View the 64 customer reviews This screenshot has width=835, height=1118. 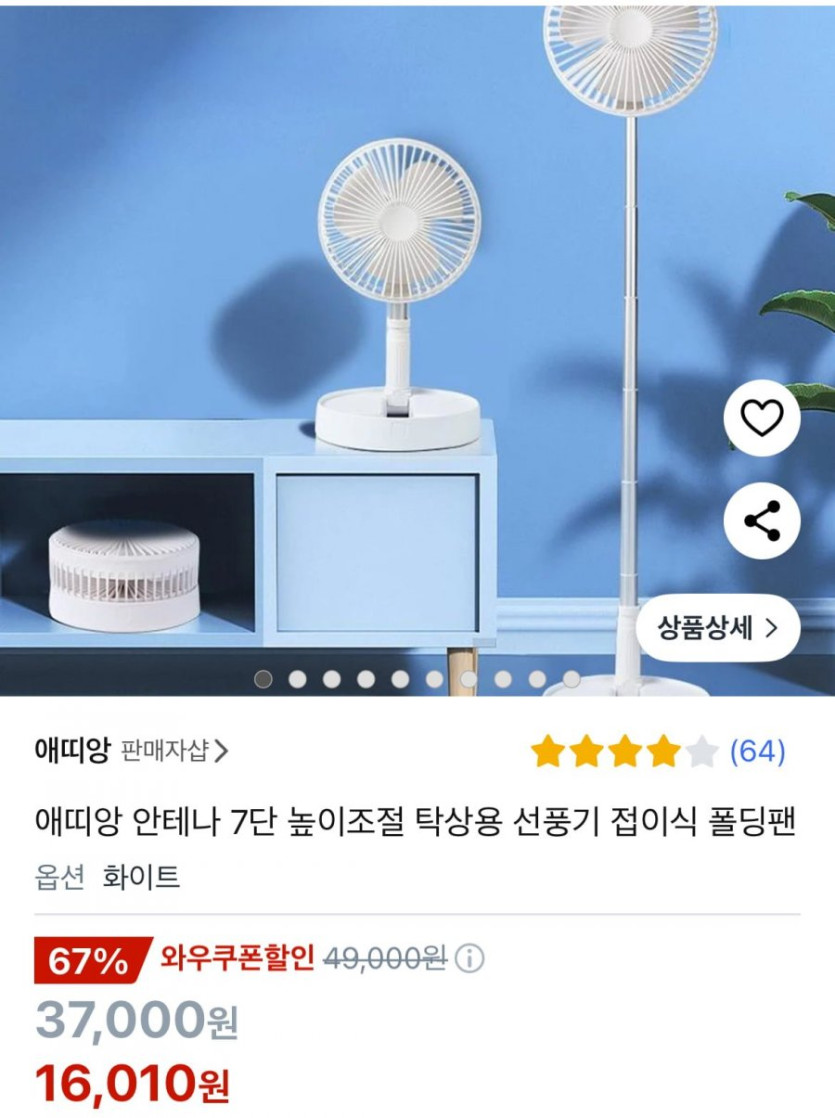tap(757, 751)
